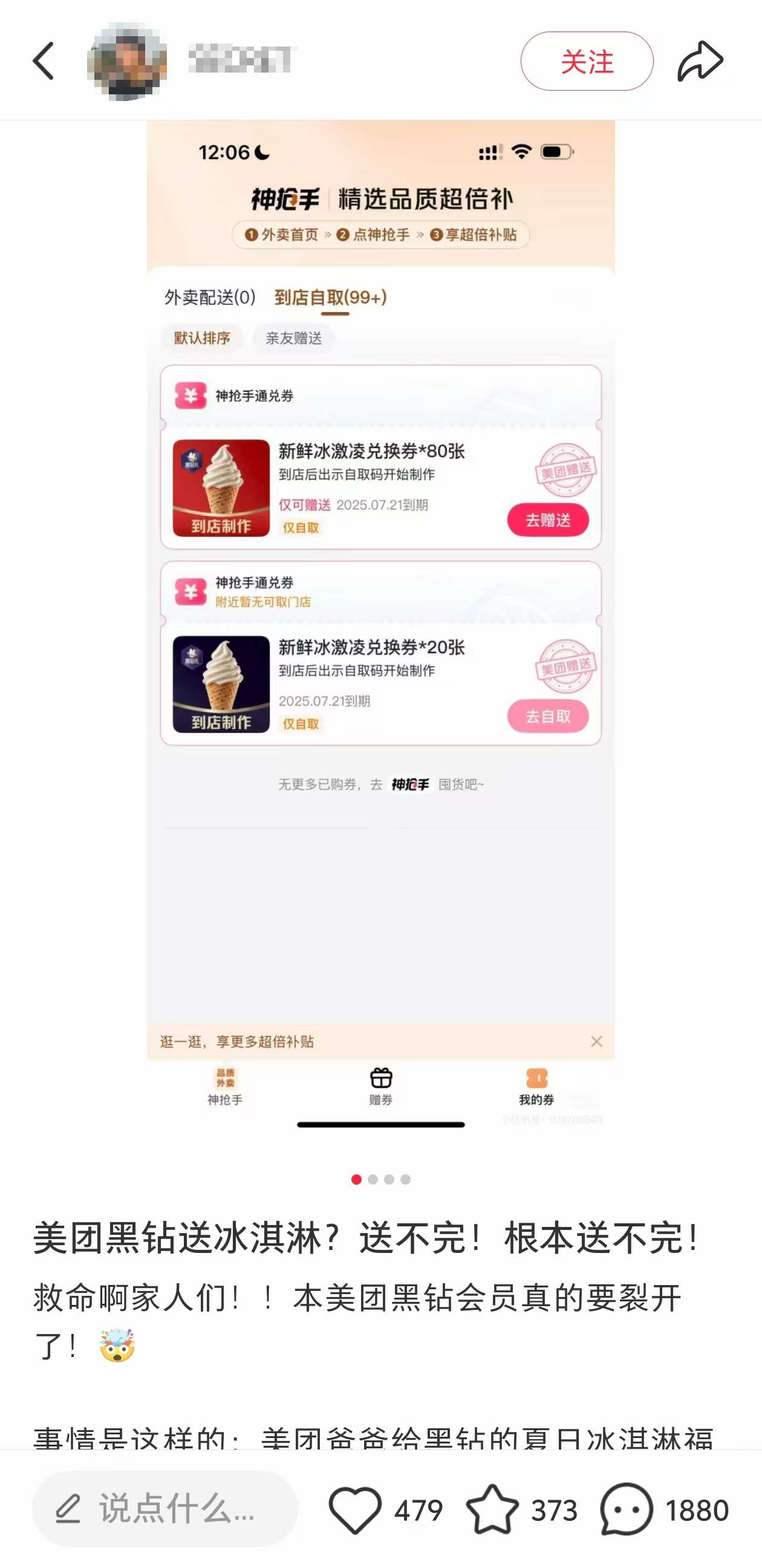Image resolution: width=762 pixels, height=1568 pixels.
Task: Go back to the previous page
Action: point(44,61)
